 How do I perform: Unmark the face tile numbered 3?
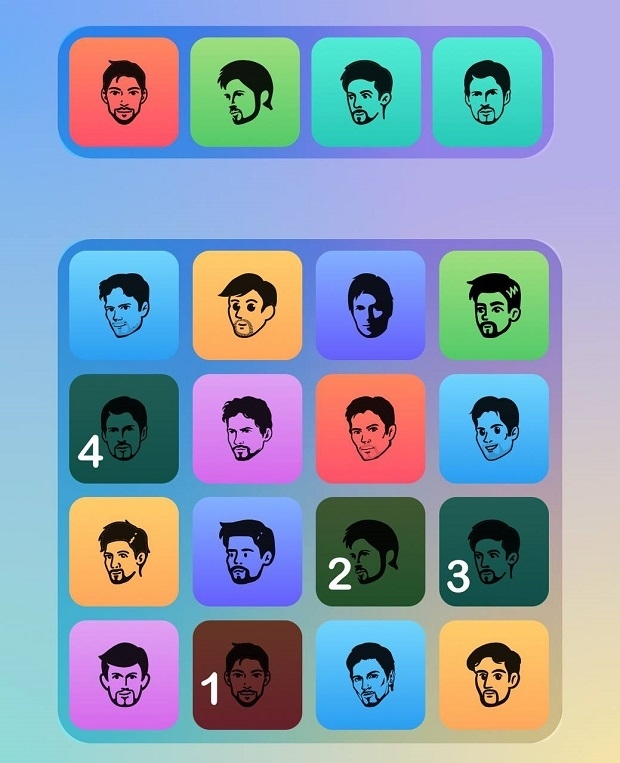494,552
